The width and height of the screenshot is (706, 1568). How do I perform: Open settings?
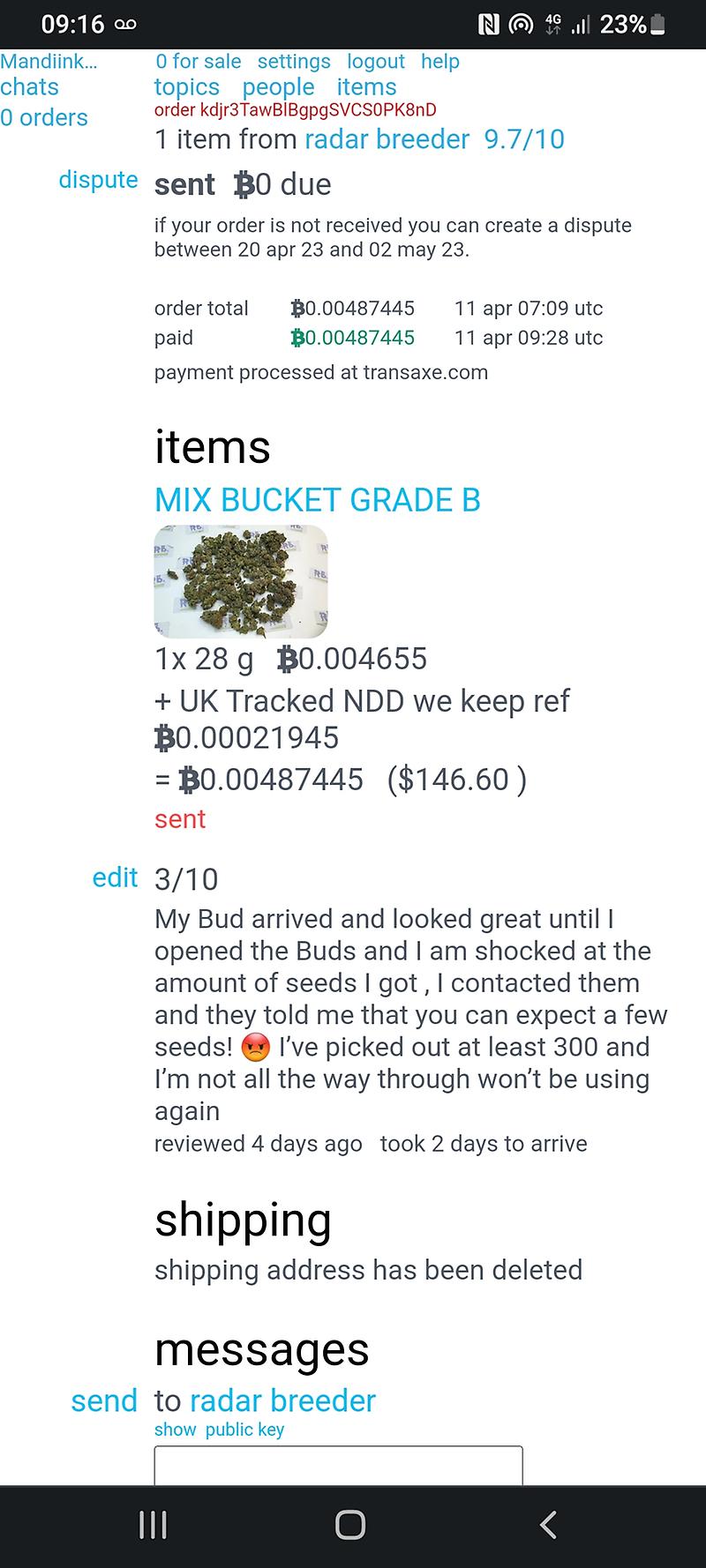tap(294, 62)
